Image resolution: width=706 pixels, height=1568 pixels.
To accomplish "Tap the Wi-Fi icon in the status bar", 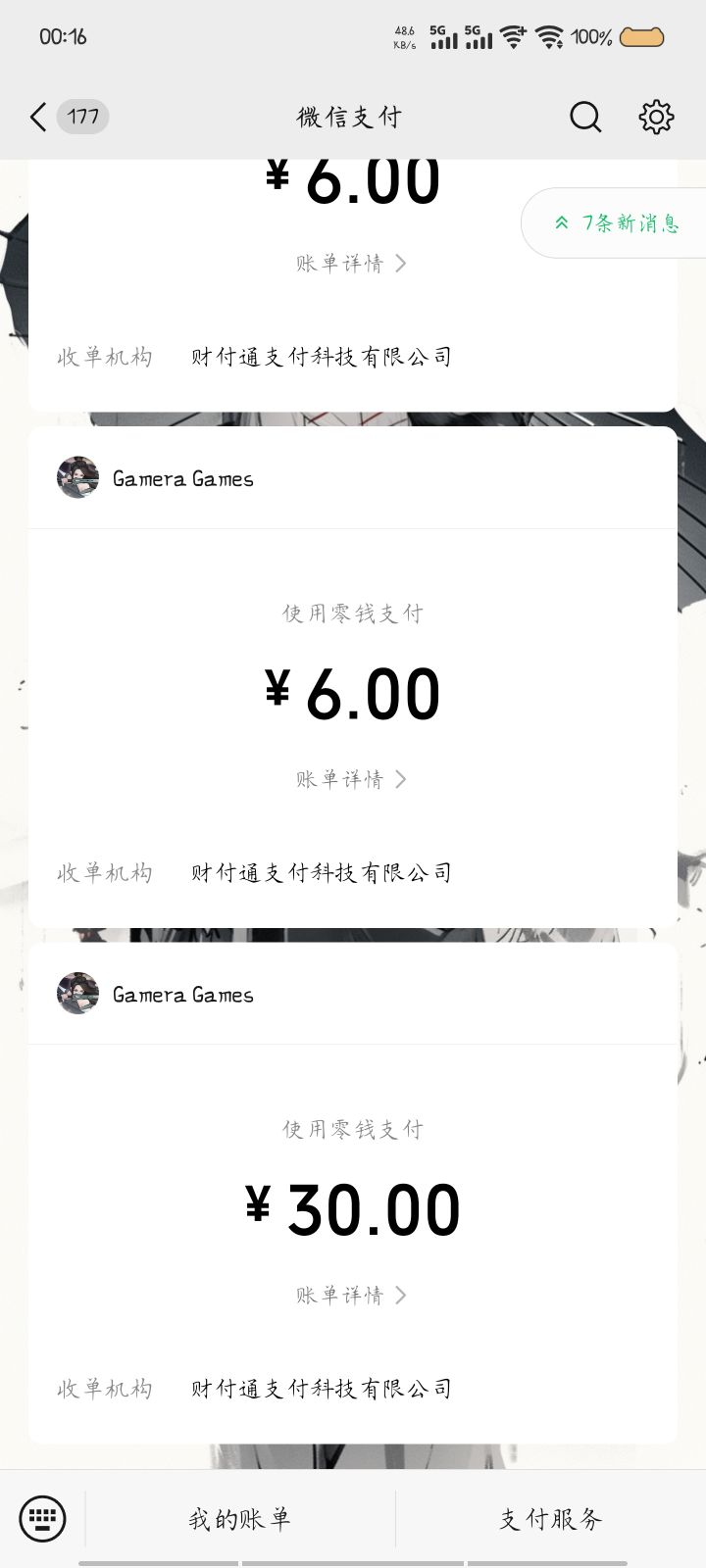I will [x=511, y=37].
